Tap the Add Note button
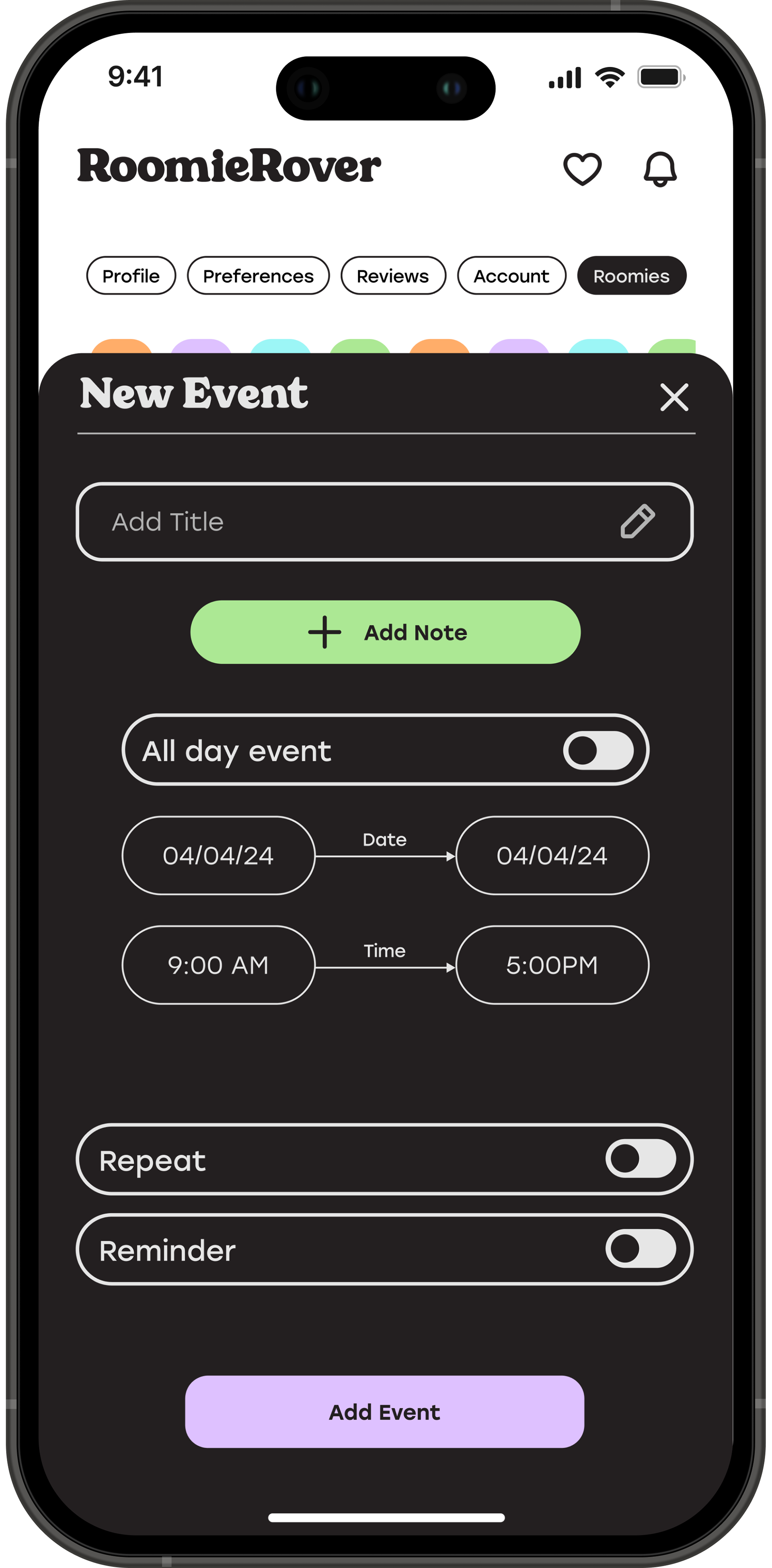772x1568 pixels. [385, 632]
